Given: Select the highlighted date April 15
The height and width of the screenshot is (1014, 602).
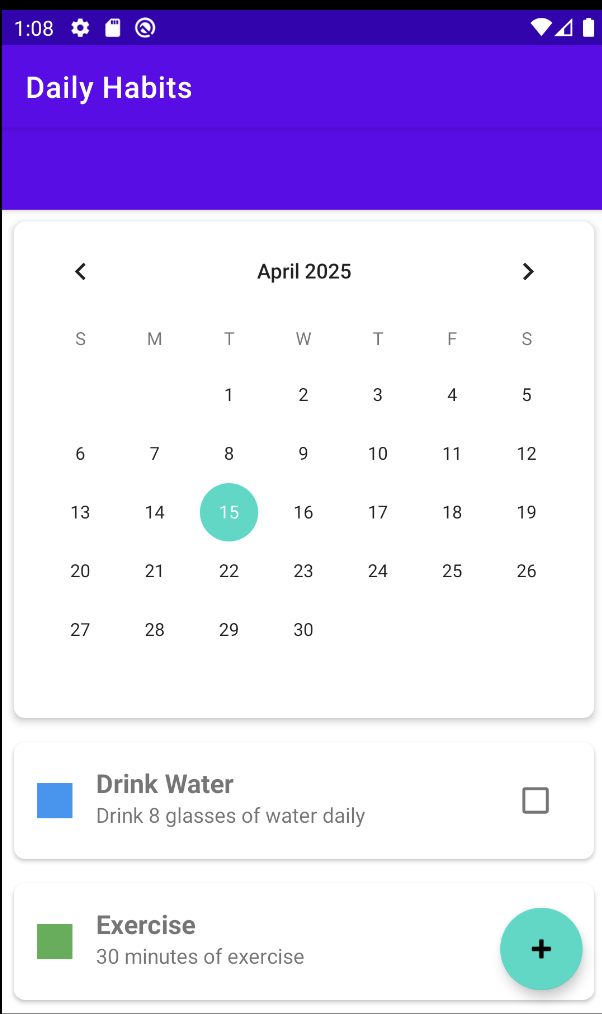Looking at the screenshot, I should [229, 512].
